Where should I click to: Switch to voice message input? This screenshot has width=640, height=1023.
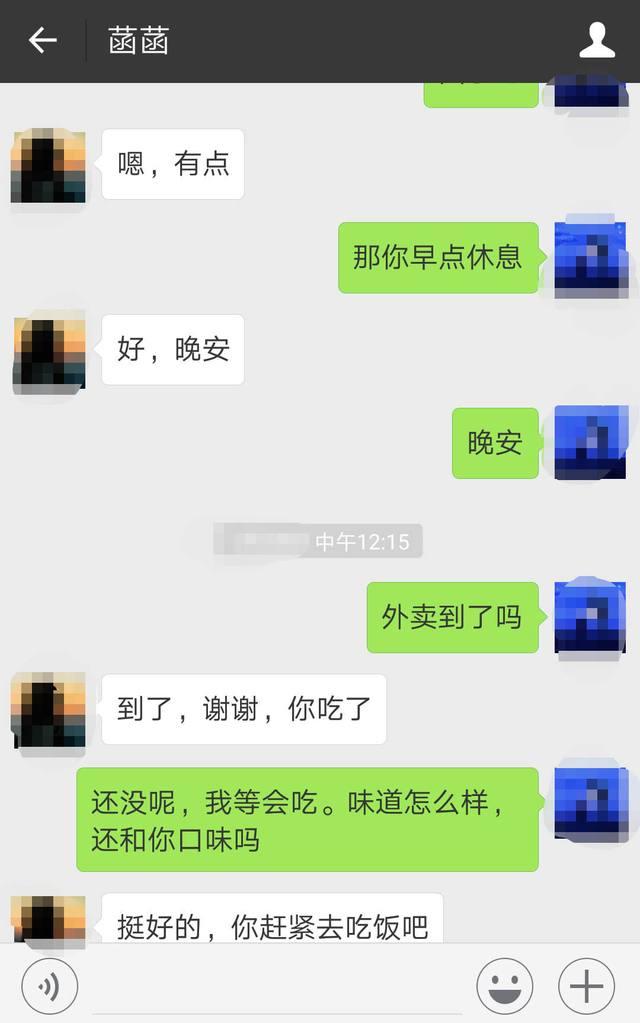pos(50,986)
